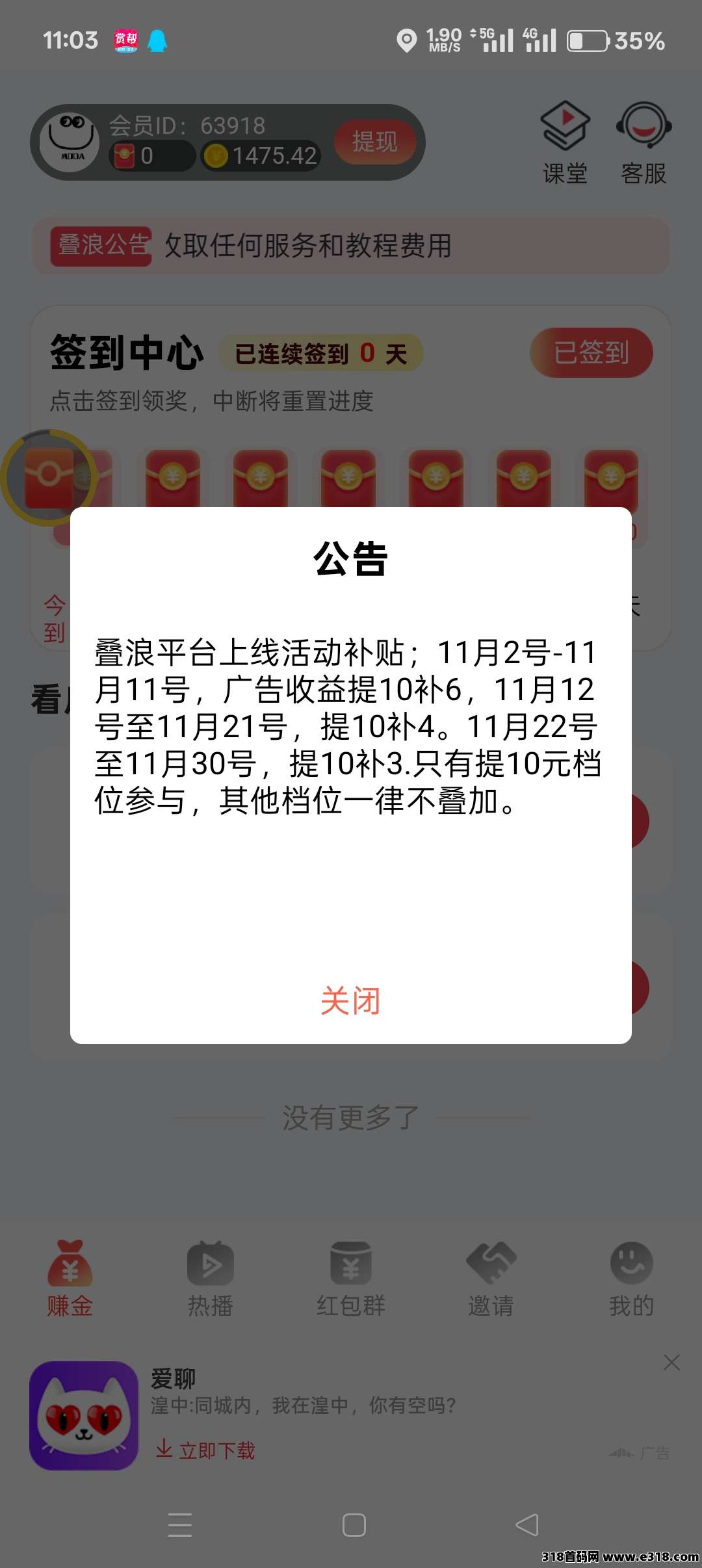The image size is (702, 1568).
Task: Close the 爱聊 ad banner
Action: [x=672, y=1363]
